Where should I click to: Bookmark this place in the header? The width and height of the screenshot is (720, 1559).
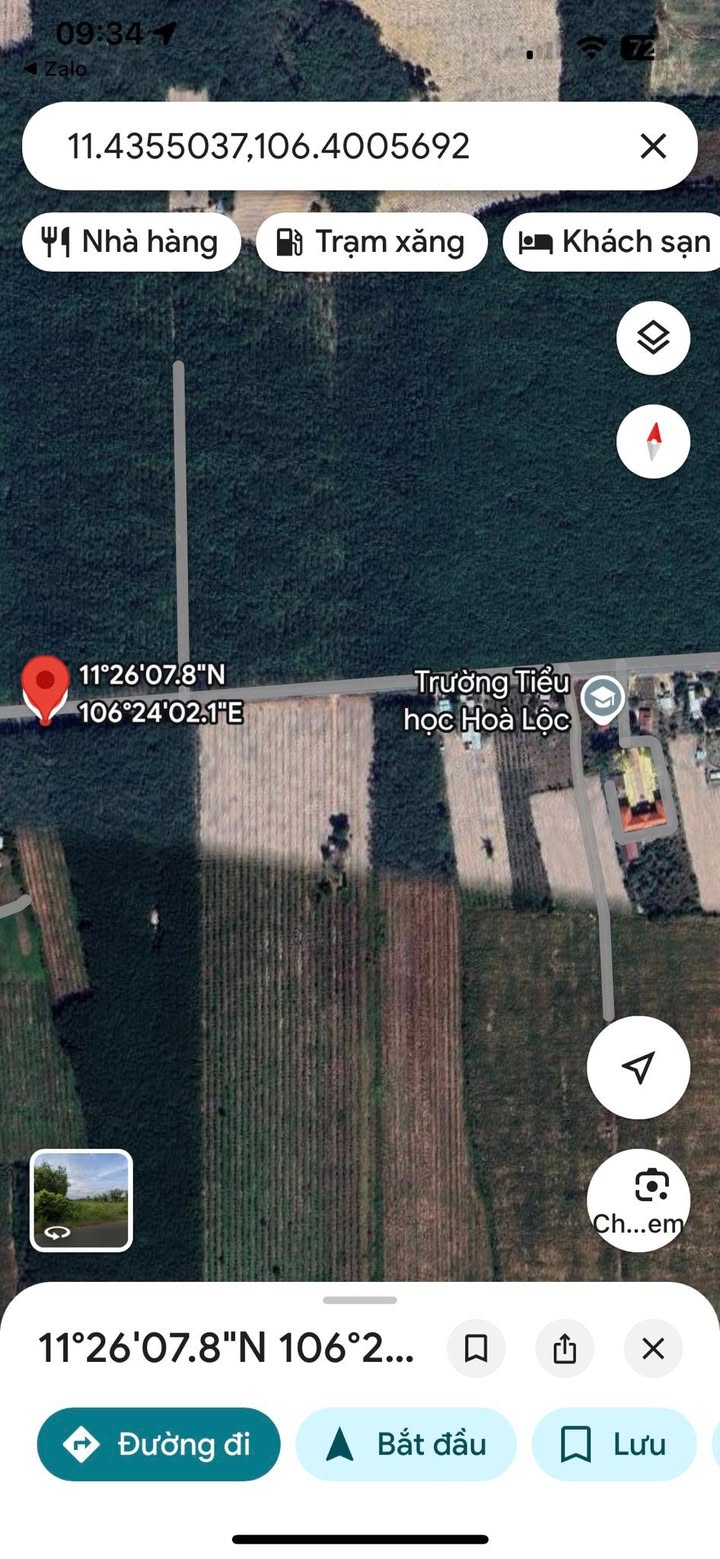point(476,1349)
